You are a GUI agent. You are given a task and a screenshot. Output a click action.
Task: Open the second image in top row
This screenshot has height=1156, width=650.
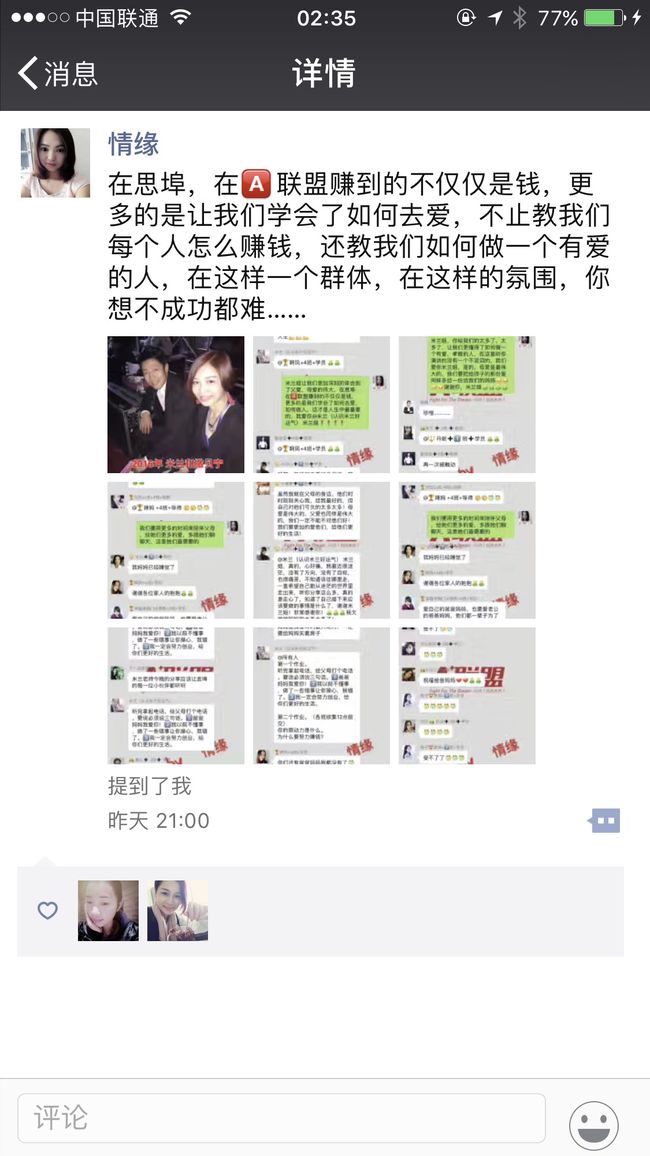(x=321, y=404)
